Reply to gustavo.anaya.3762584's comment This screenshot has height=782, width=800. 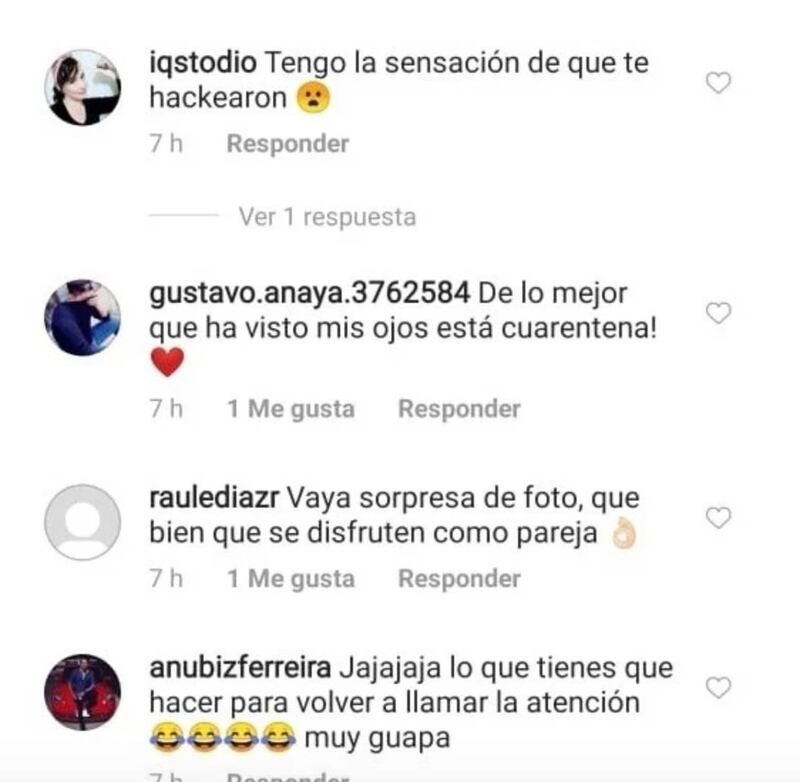[x=459, y=409]
